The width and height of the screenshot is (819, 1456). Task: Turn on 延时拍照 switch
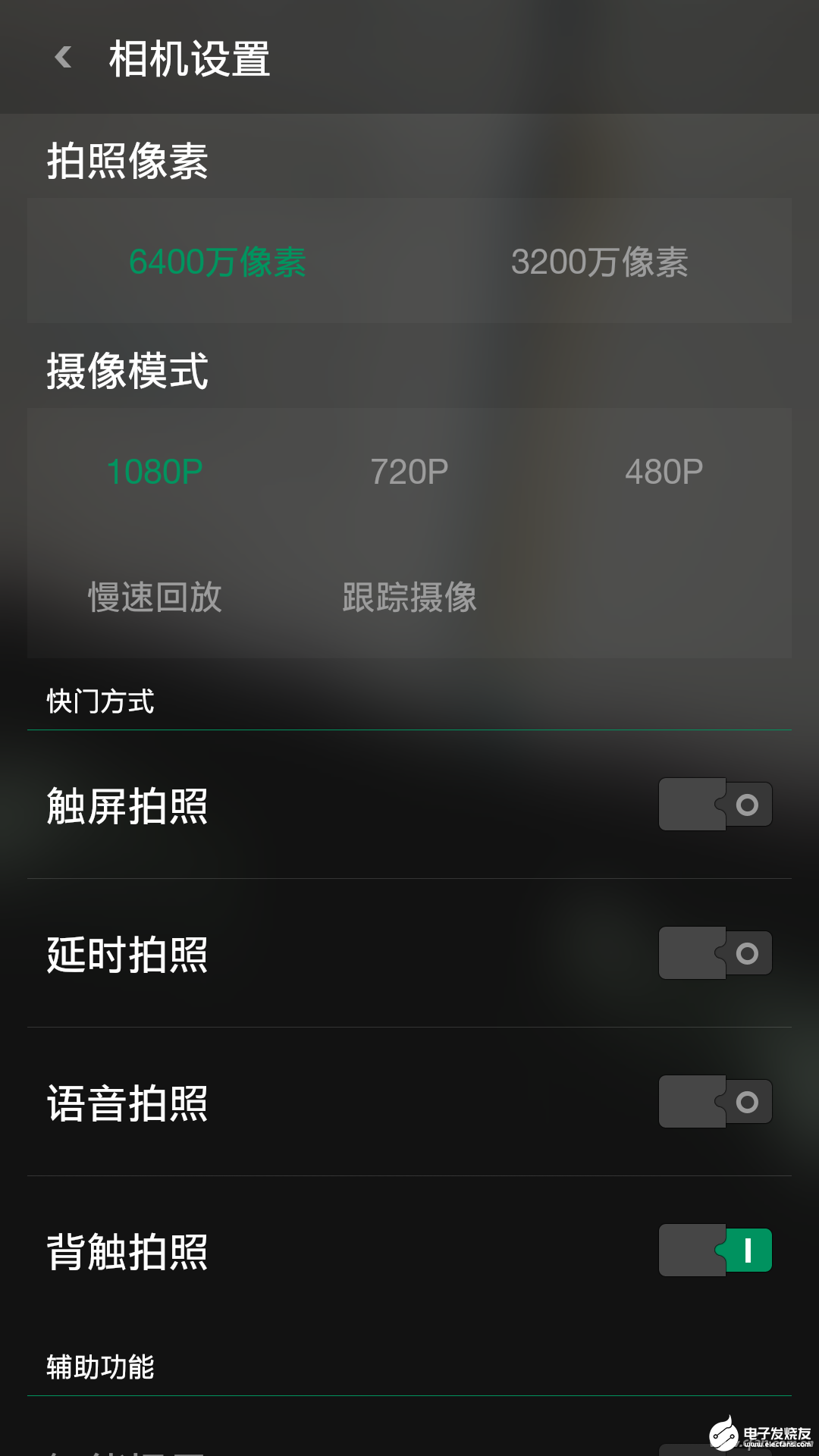(715, 953)
